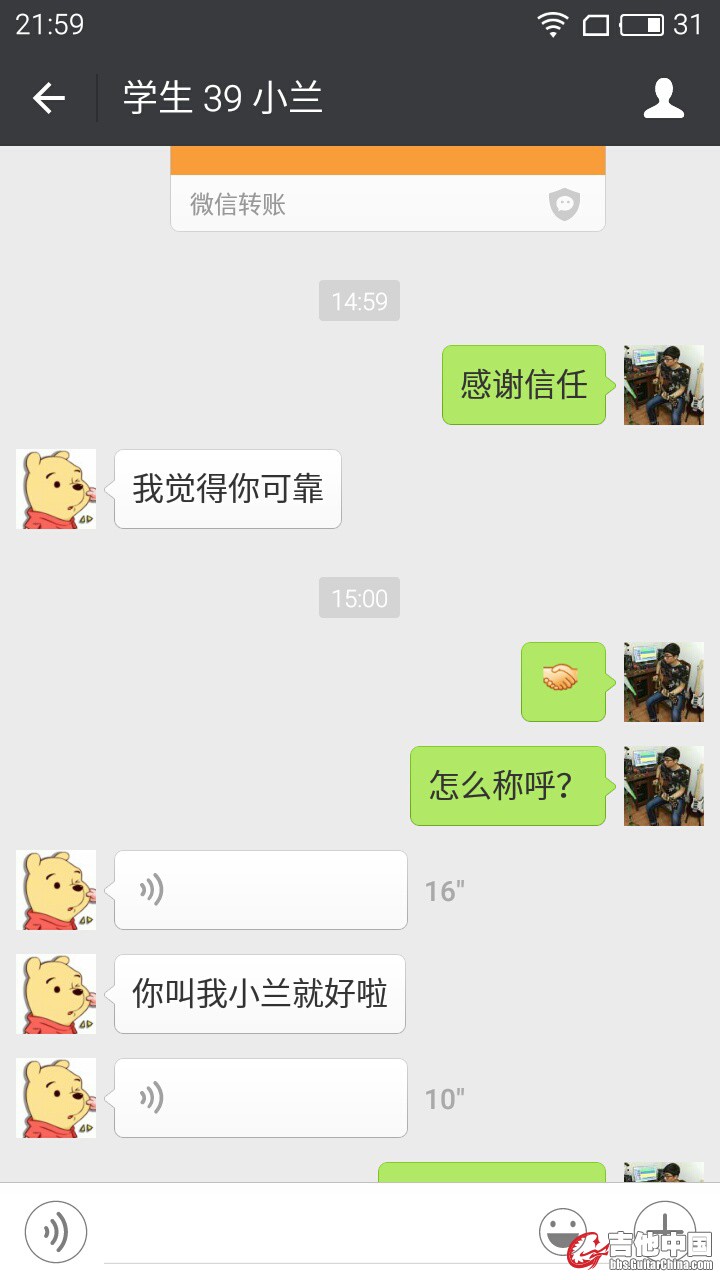Open Winnie the Pooh contact avatar

pyautogui.click(x=56, y=489)
